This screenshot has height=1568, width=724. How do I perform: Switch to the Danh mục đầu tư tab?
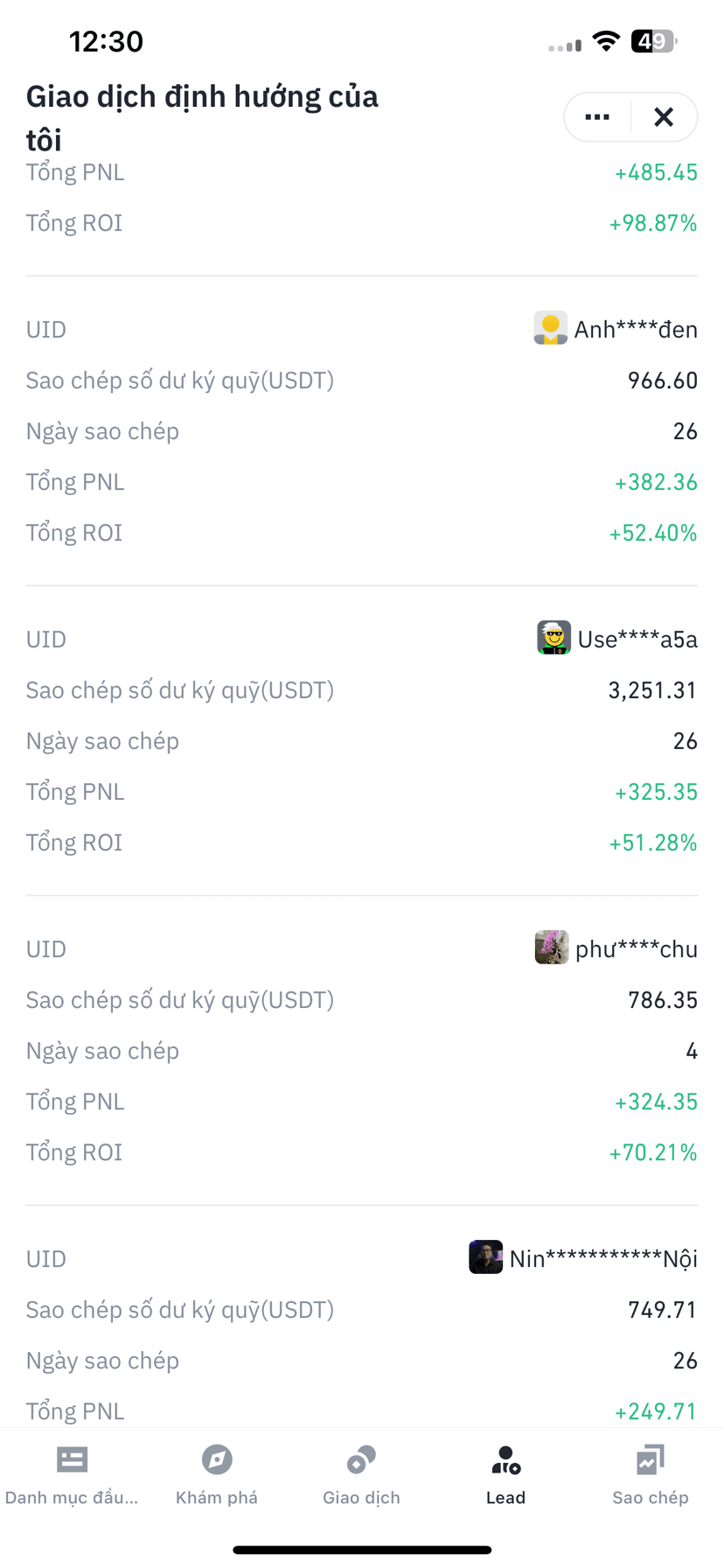point(72,1475)
